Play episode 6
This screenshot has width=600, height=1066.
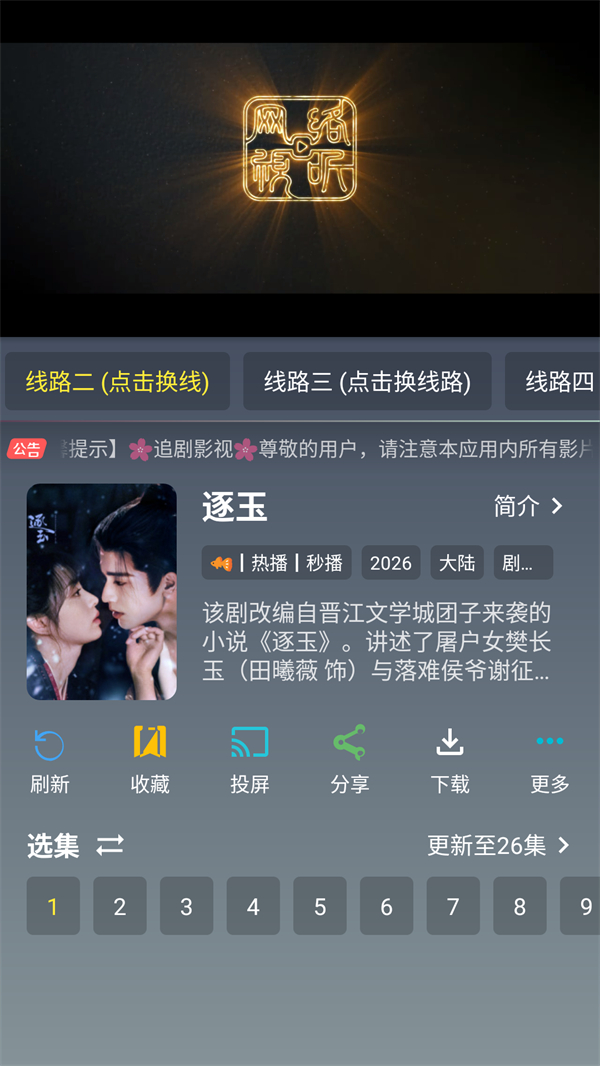click(x=386, y=906)
